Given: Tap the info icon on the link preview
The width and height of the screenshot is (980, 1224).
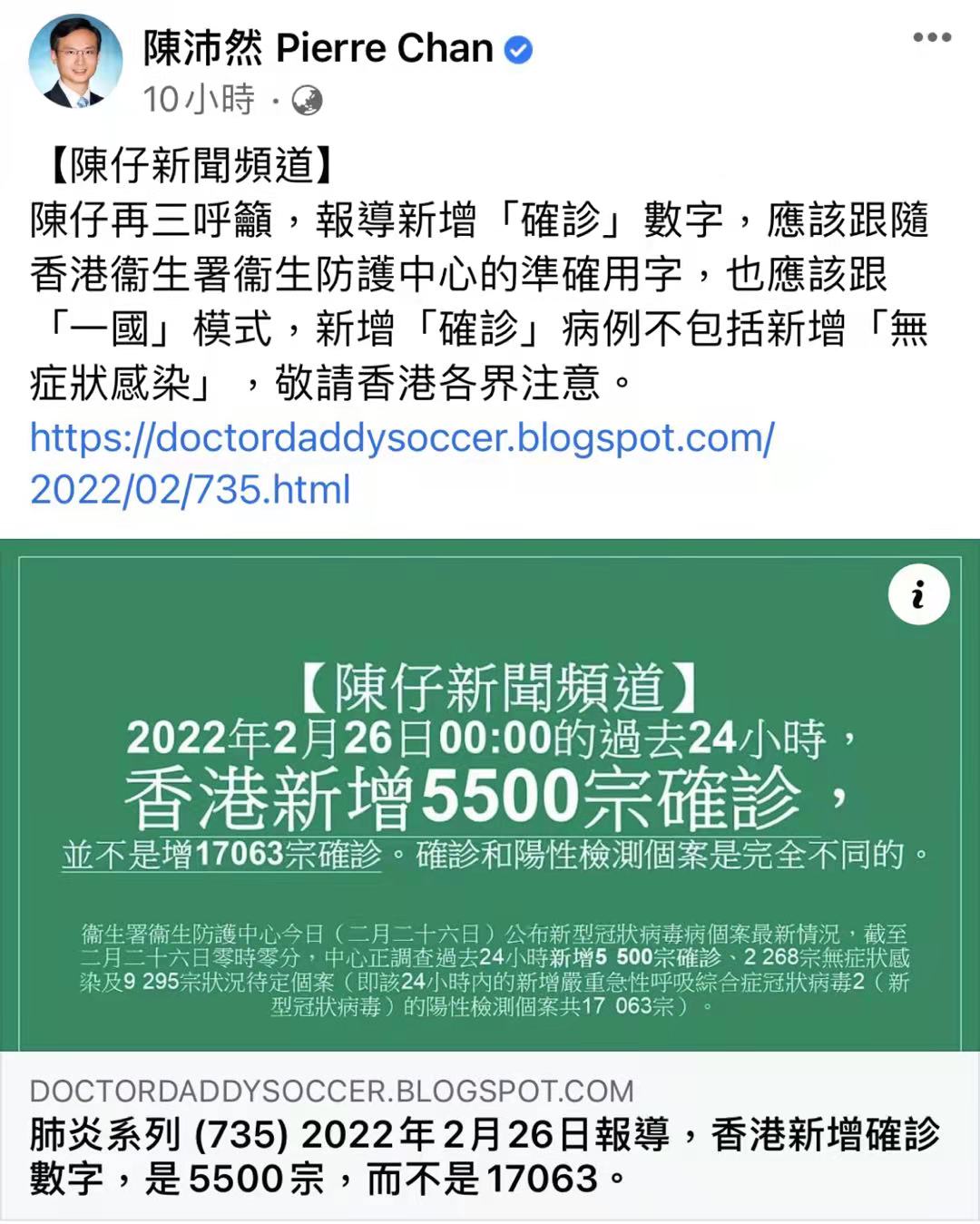Looking at the screenshot, I should 918,595.
